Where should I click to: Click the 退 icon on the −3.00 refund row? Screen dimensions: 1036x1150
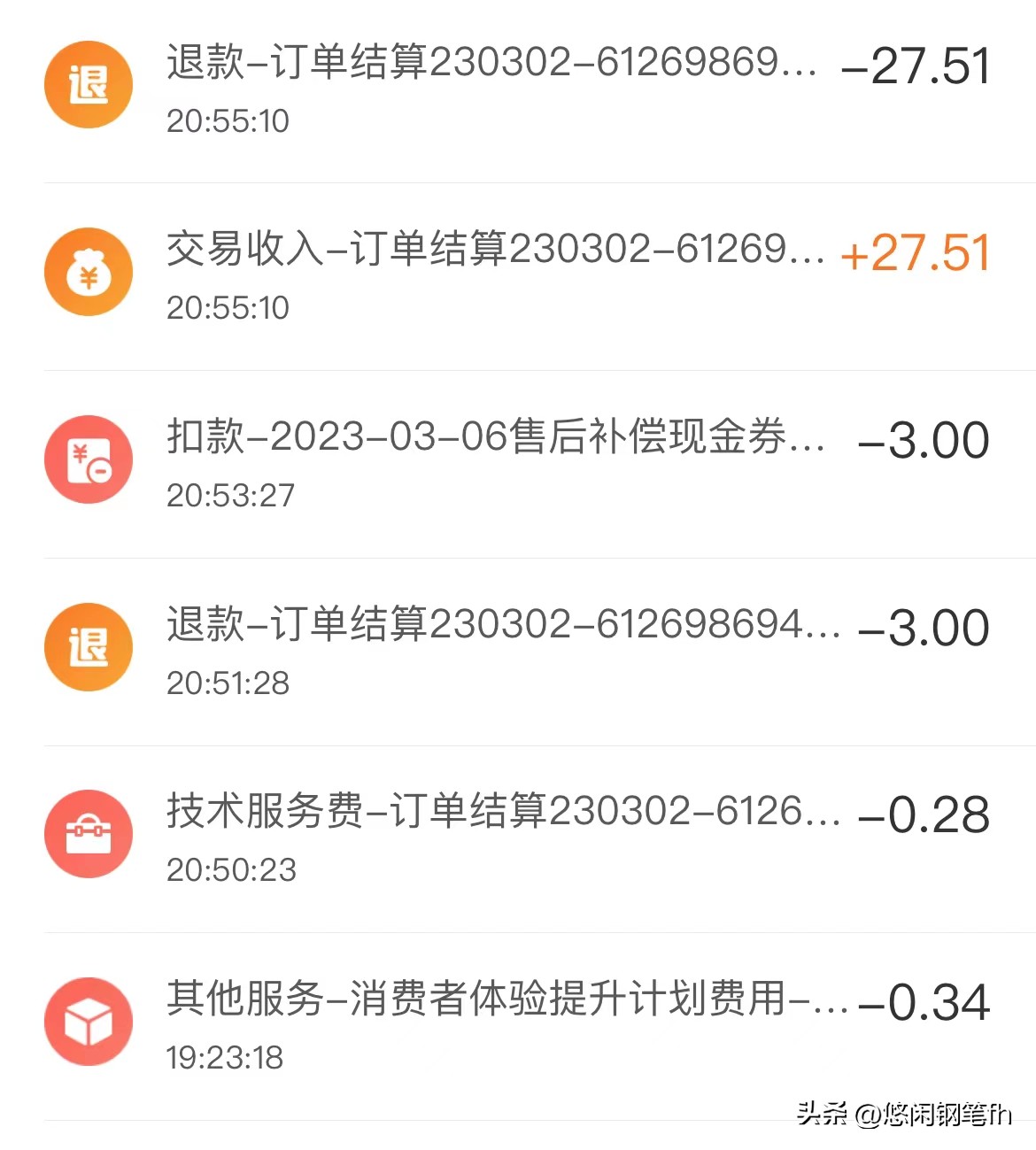point(88,647)
